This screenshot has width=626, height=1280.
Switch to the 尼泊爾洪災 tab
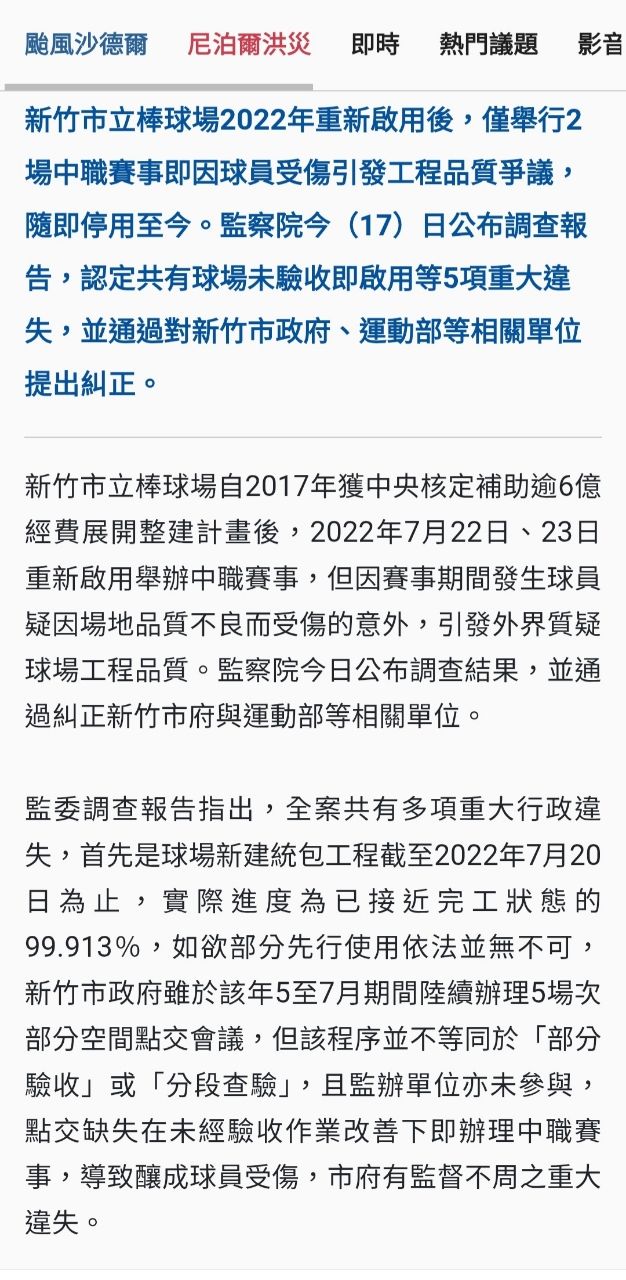tap(249, 44)
